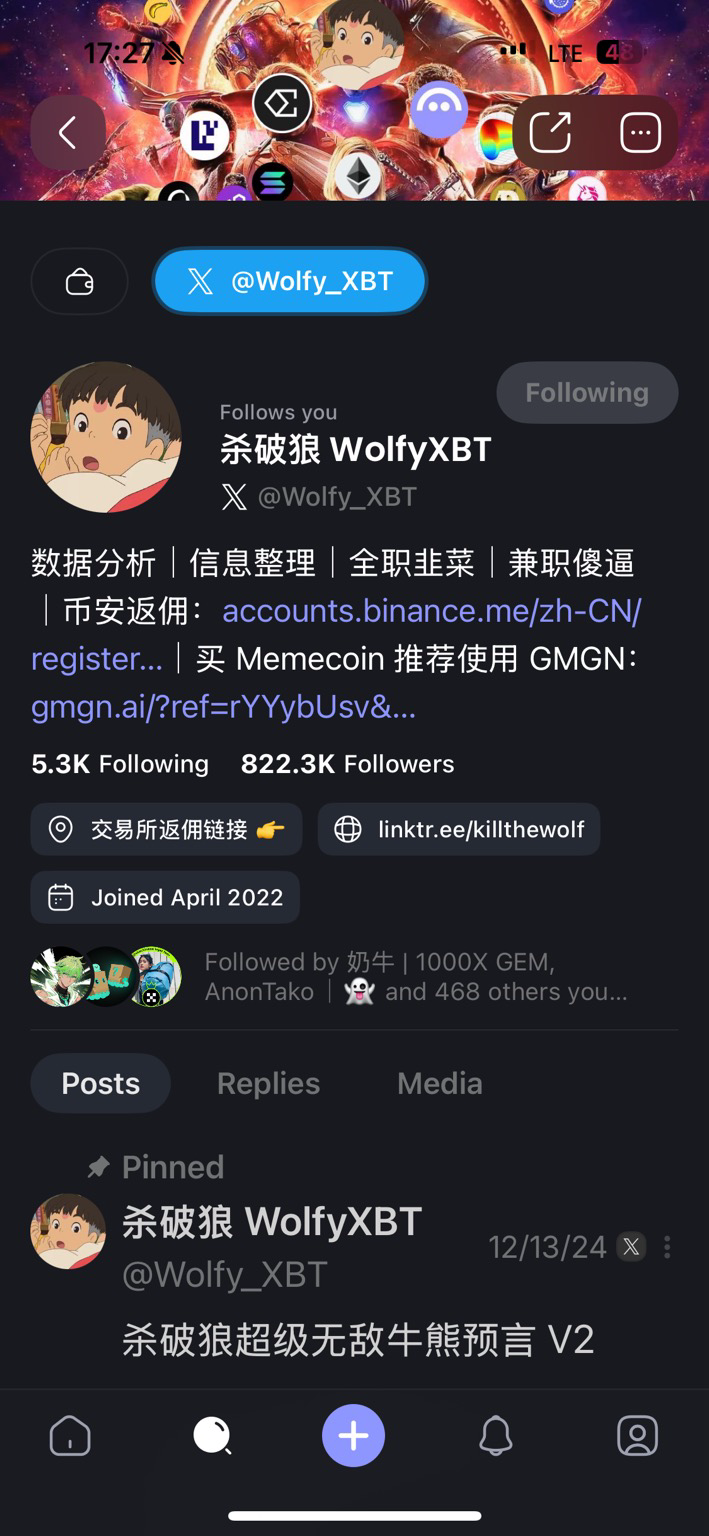709x1536 pixels.
Task: Switch to the Replies tab
Action: (268, 1083)
